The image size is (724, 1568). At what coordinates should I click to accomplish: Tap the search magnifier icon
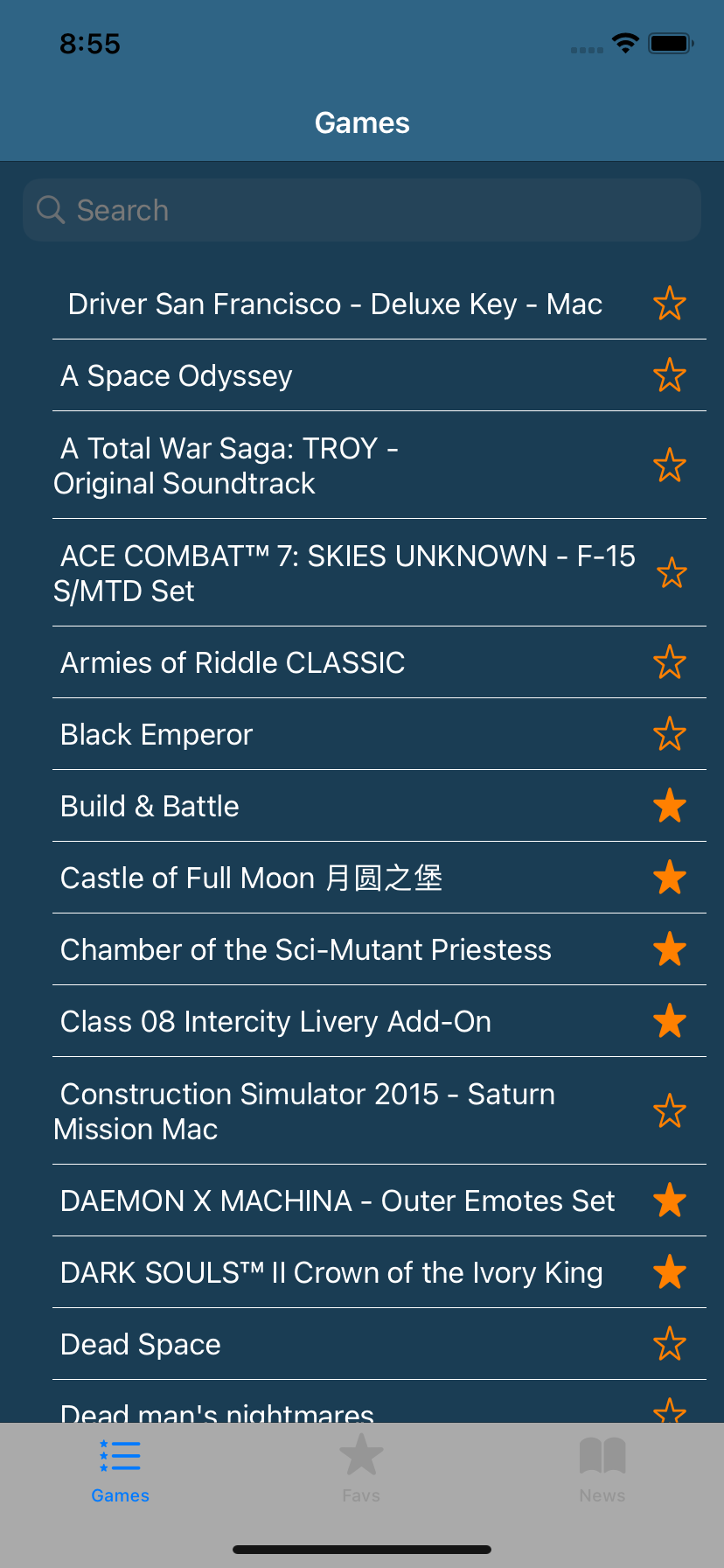click(x=50, y=210)
